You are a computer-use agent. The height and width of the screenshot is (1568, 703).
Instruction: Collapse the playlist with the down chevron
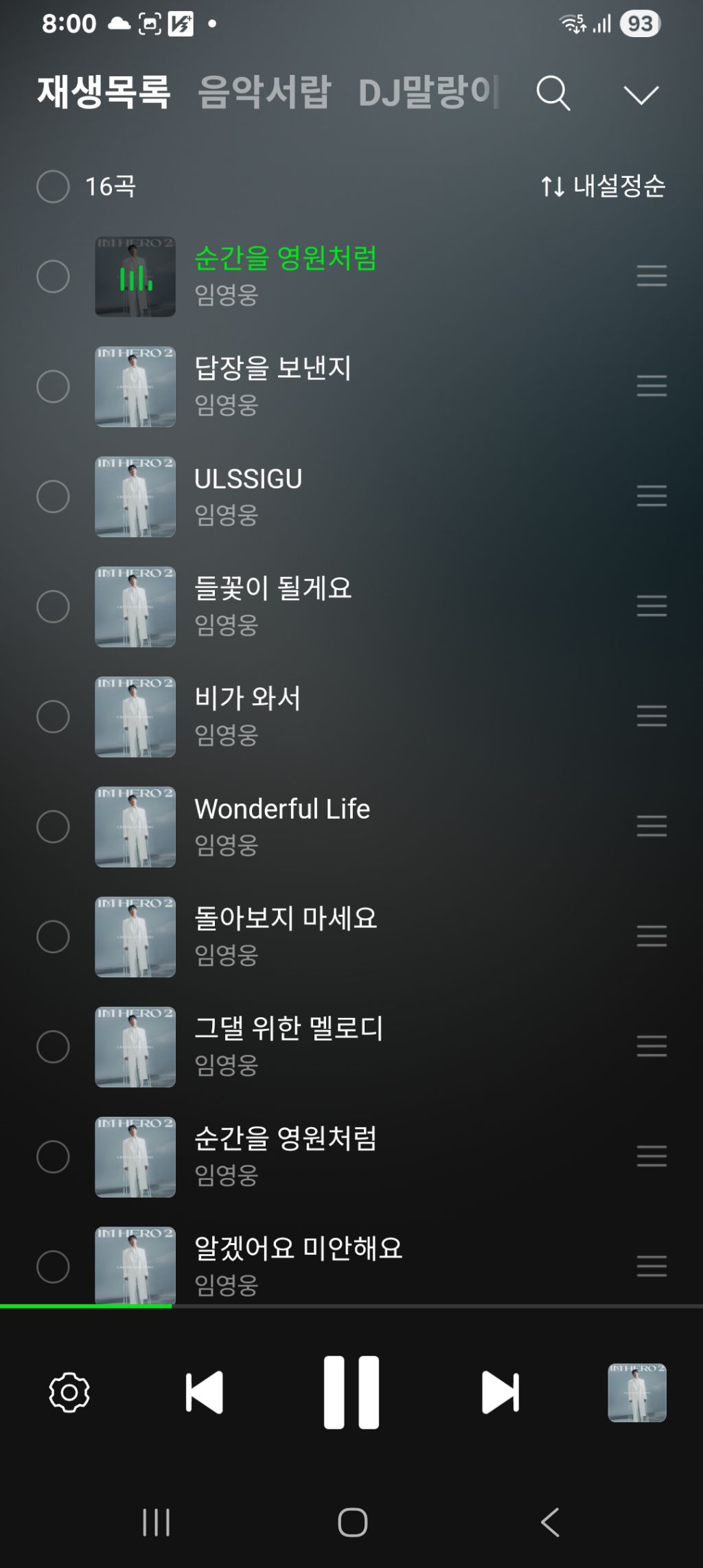(x=641, y=94)
